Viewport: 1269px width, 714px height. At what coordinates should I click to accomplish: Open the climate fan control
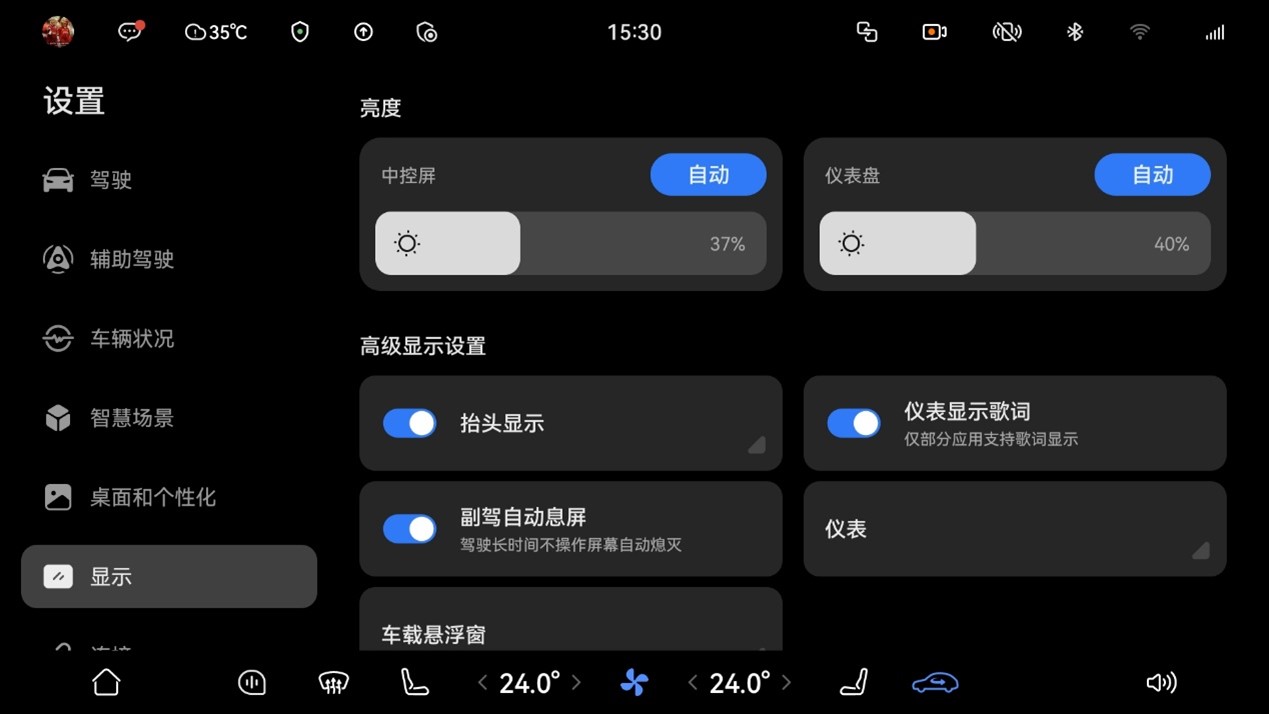[x=634, y=683]
